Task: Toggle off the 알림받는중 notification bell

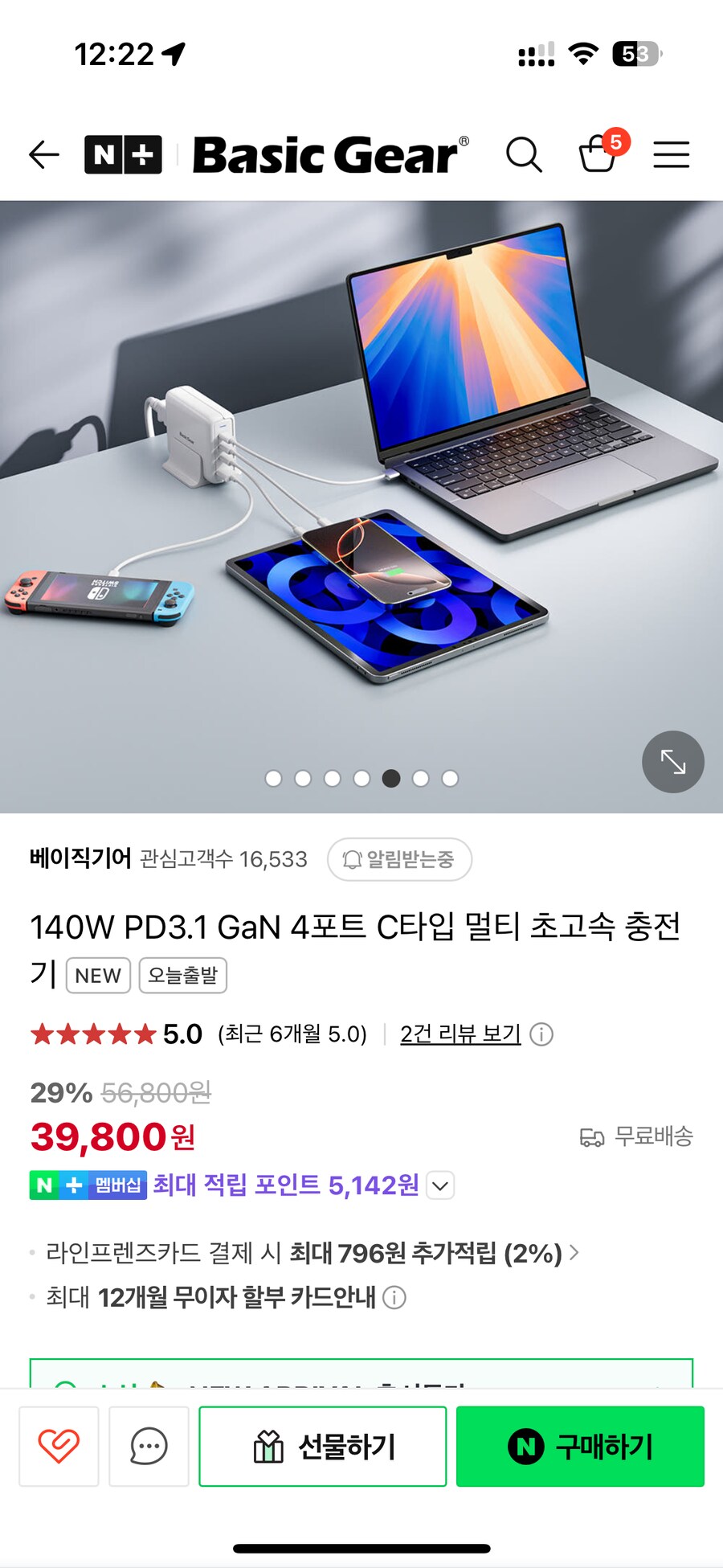Action: tap(398, 859)
